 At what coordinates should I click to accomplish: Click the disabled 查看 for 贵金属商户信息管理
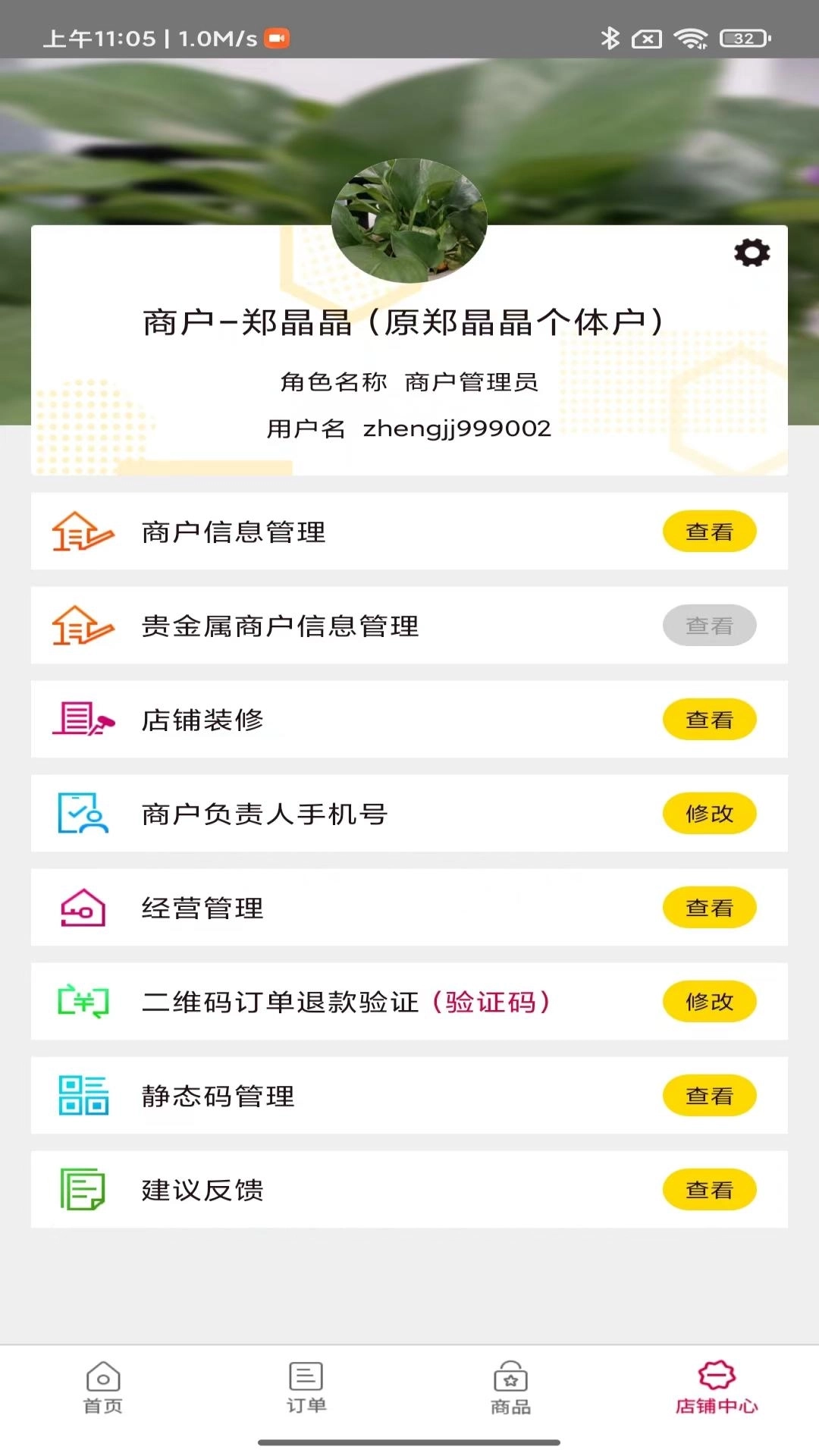pos(709,625)
